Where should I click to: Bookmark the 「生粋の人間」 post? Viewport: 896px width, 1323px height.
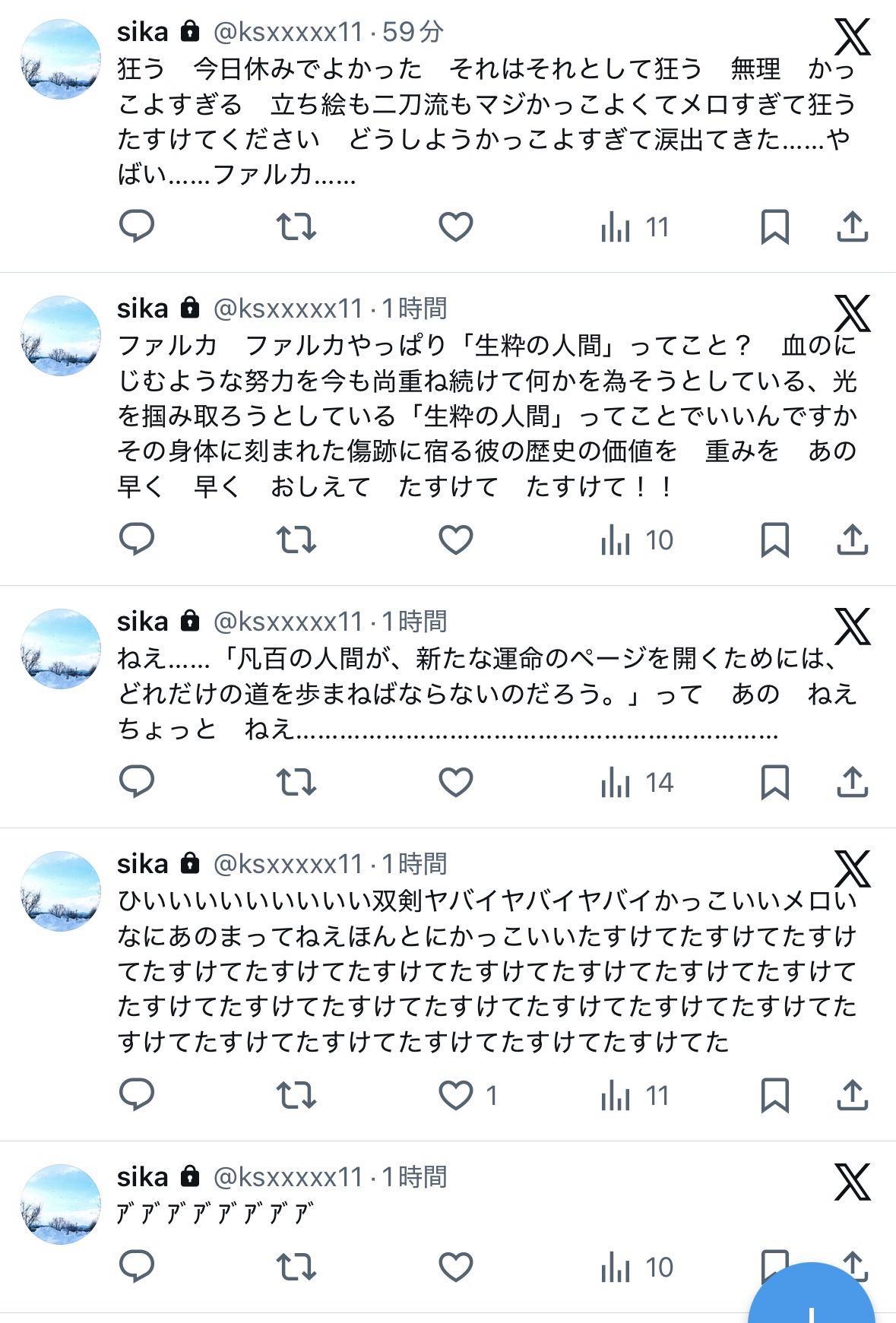774,540
